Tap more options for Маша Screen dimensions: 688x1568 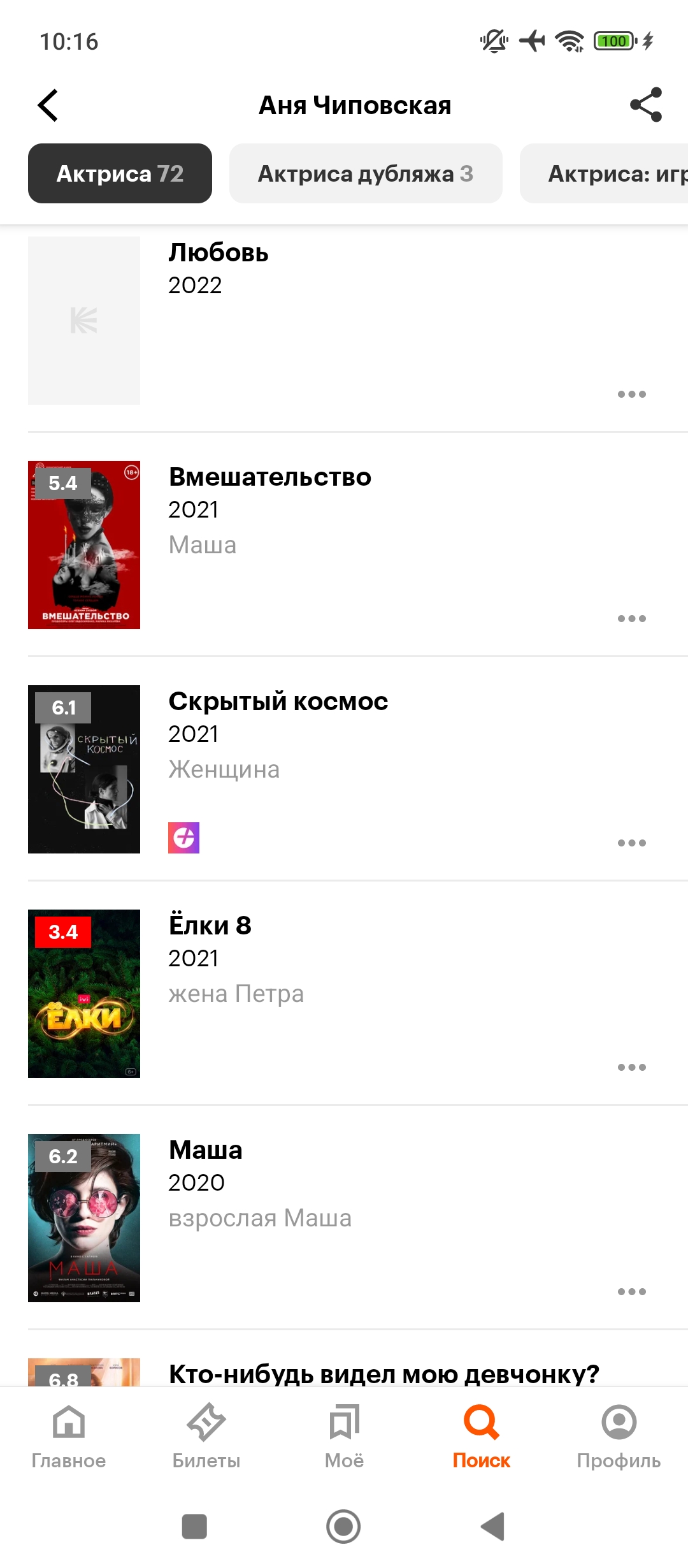click(x=631, y=1292)
